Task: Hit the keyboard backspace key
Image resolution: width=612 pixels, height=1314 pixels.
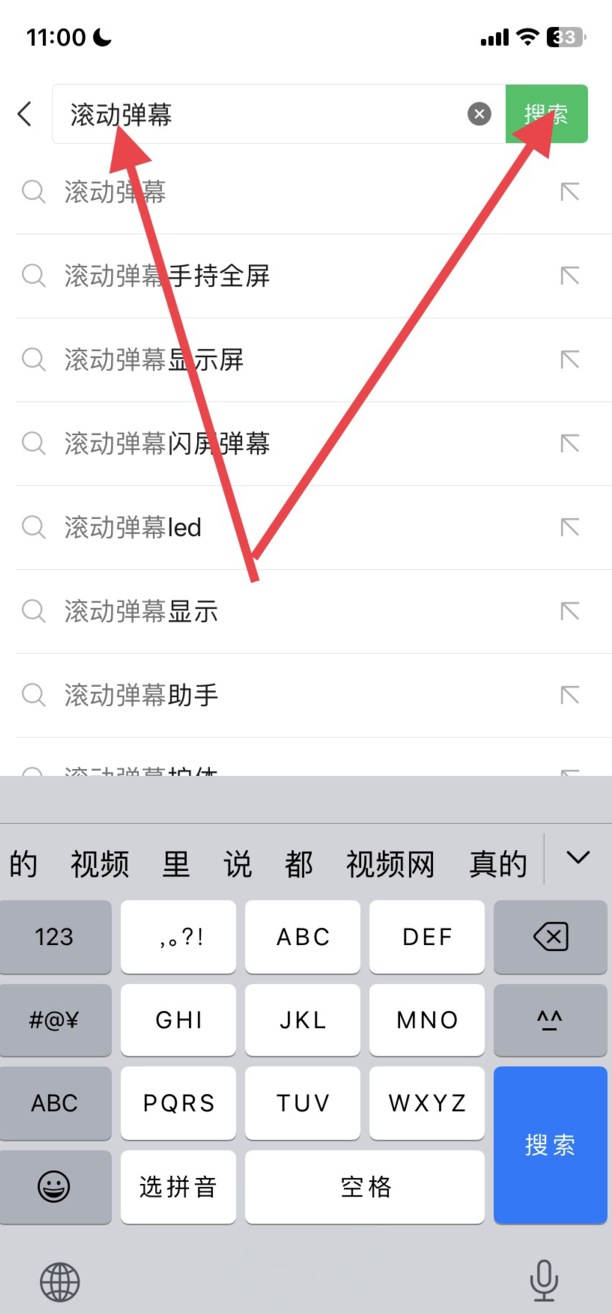Action: (550, 937)
